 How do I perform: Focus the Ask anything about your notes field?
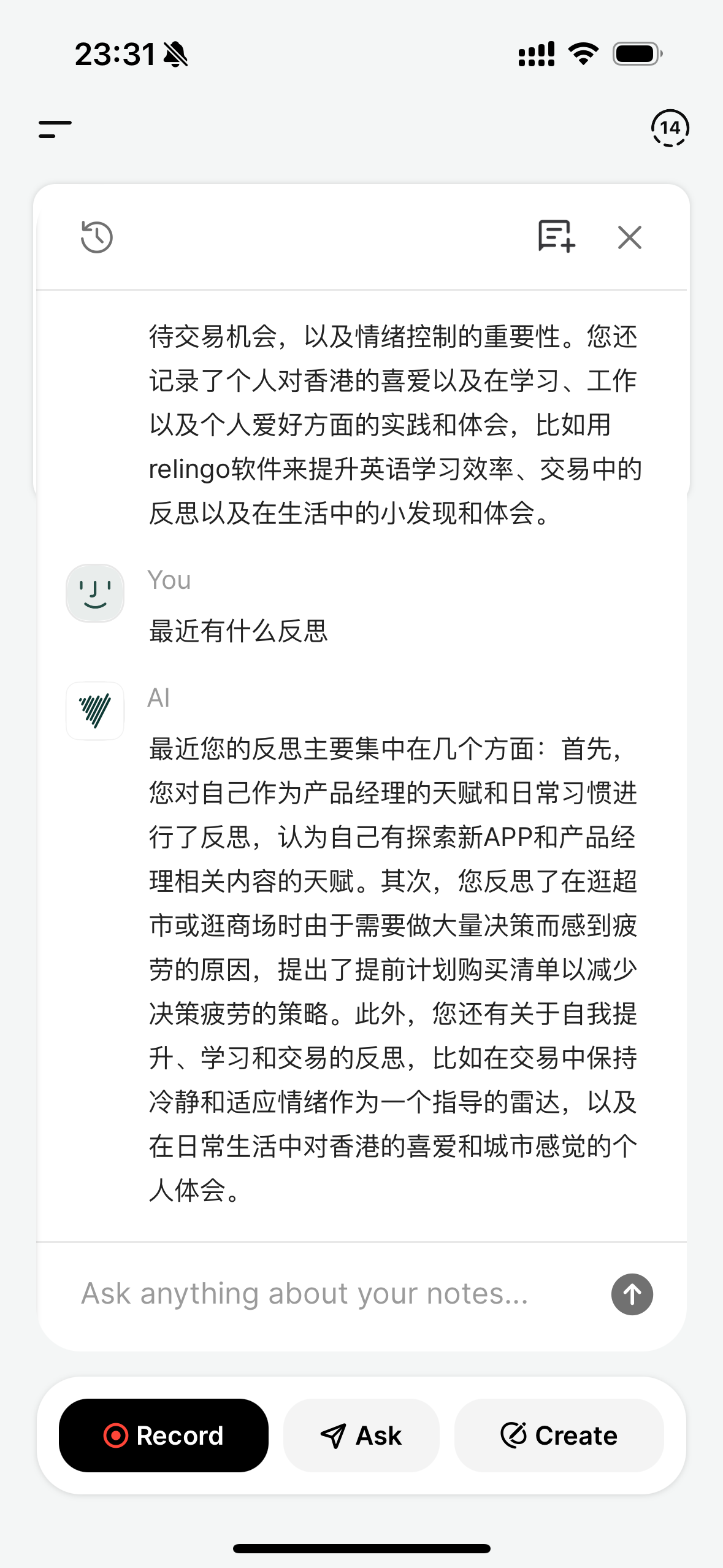pos(331,1294)
